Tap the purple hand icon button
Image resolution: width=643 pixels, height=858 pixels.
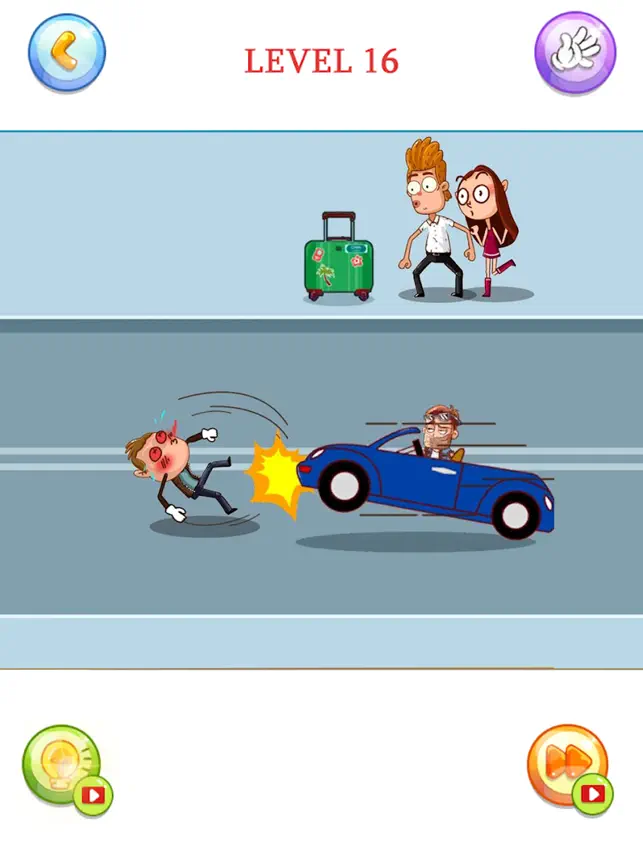point(573,53)
